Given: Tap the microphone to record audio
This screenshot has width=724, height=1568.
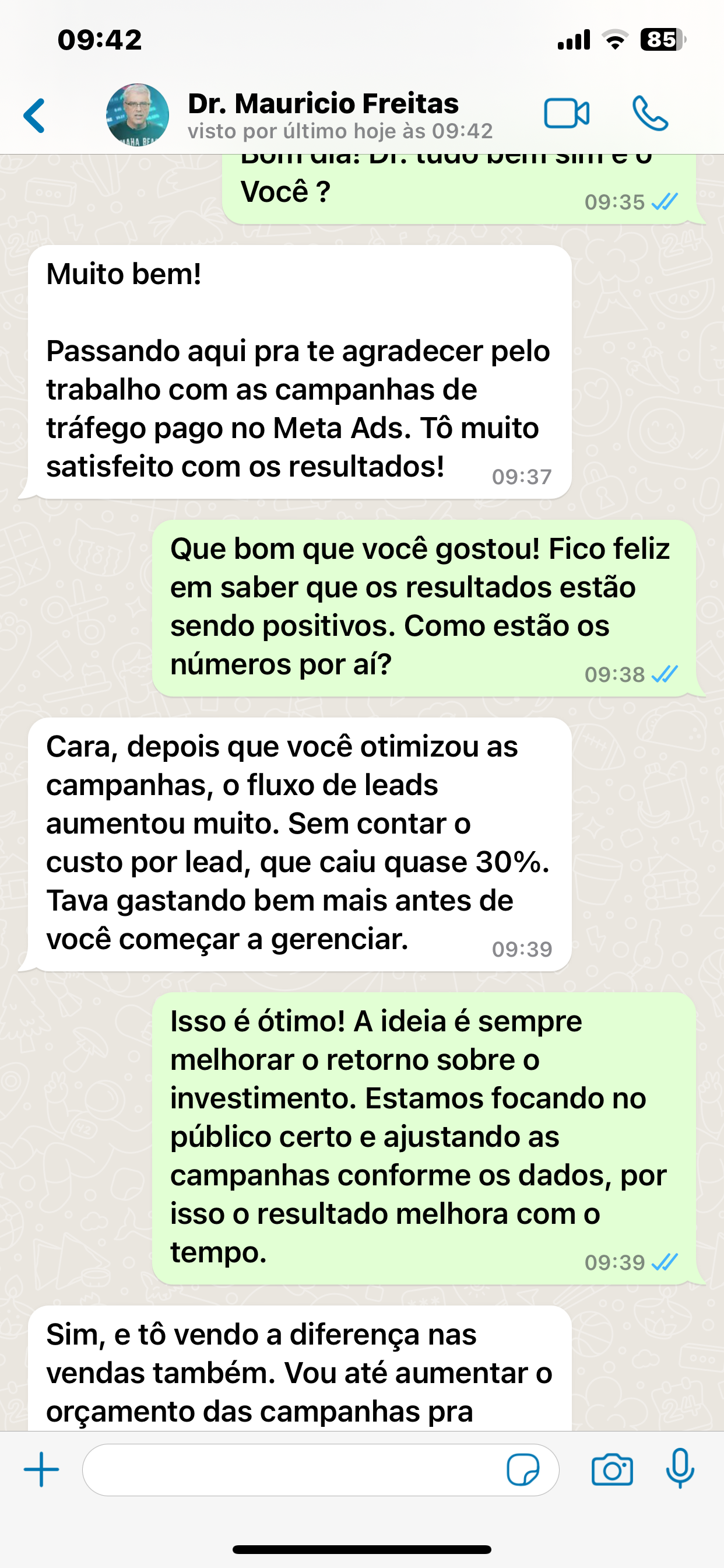Looking at the screenshot, I should coord(680,1468).
